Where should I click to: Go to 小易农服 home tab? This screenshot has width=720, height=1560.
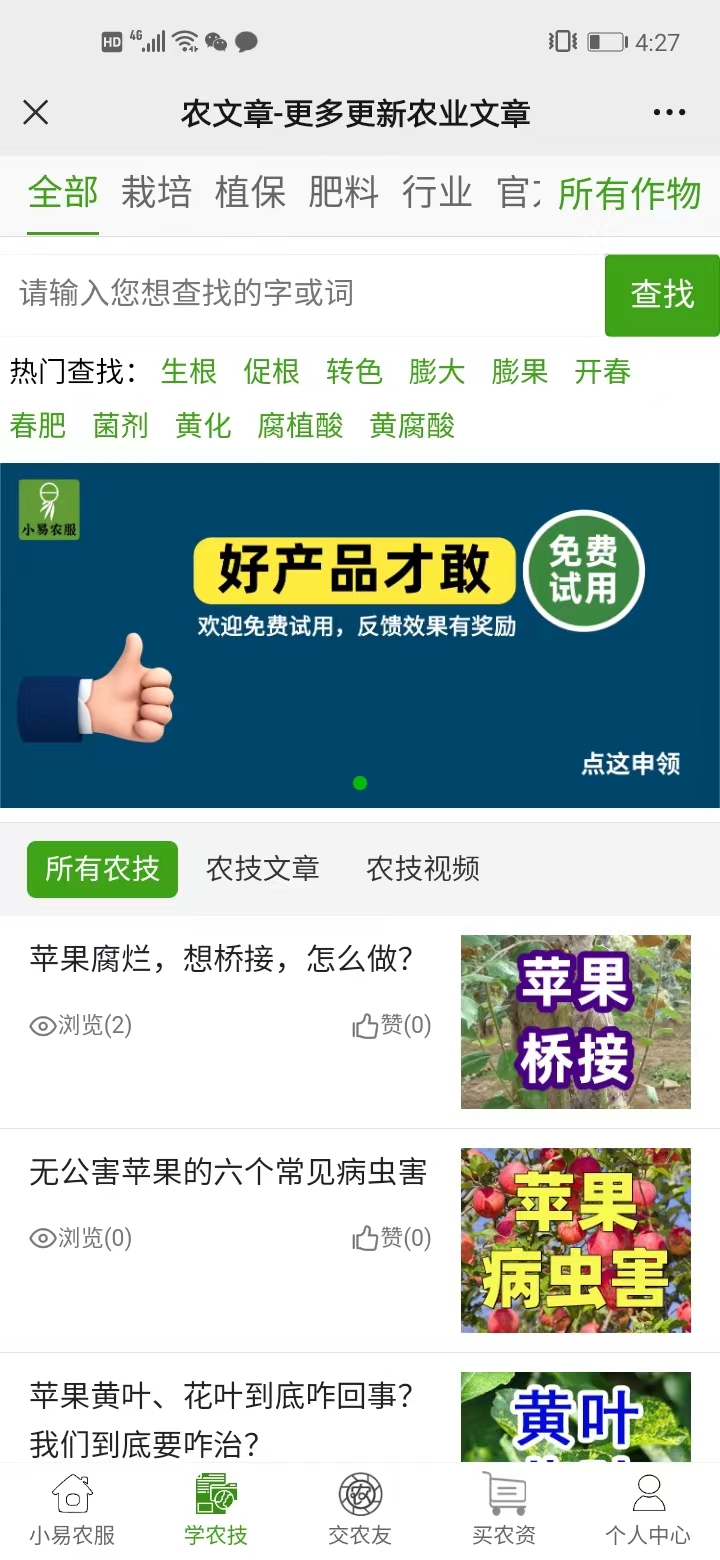(72, 1510)
